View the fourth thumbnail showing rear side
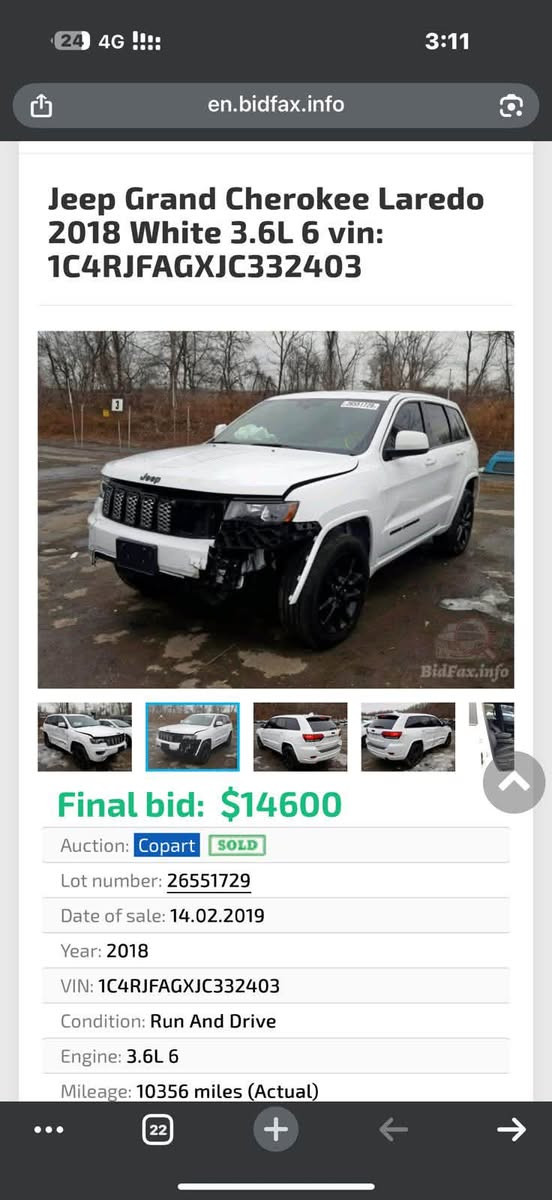Screen dimensions: 552x1200 [408, 737]
